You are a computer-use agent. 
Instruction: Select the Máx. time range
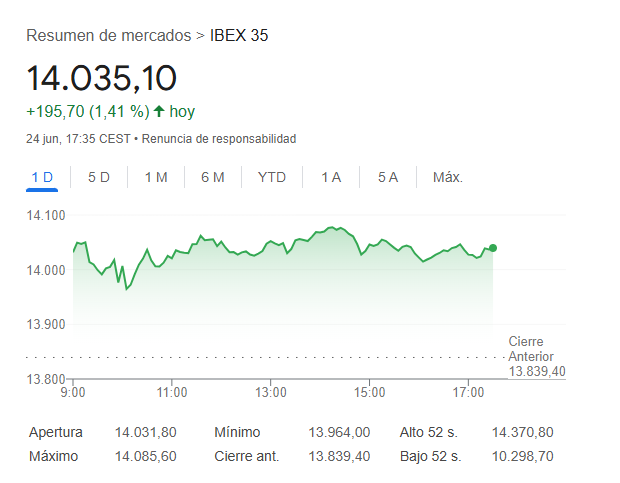[447, 177]
